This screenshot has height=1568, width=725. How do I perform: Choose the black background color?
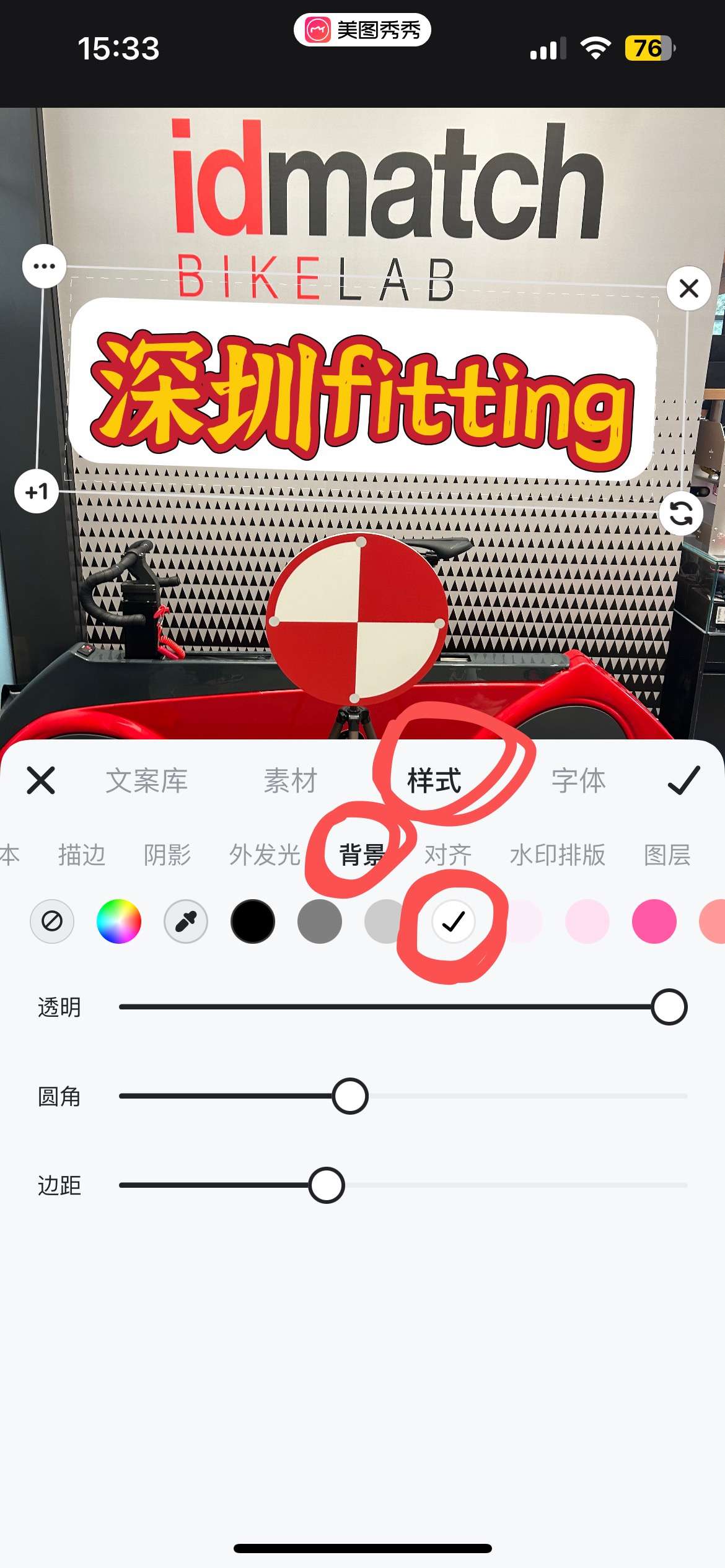pyautogui.click(x=253, y=921)
